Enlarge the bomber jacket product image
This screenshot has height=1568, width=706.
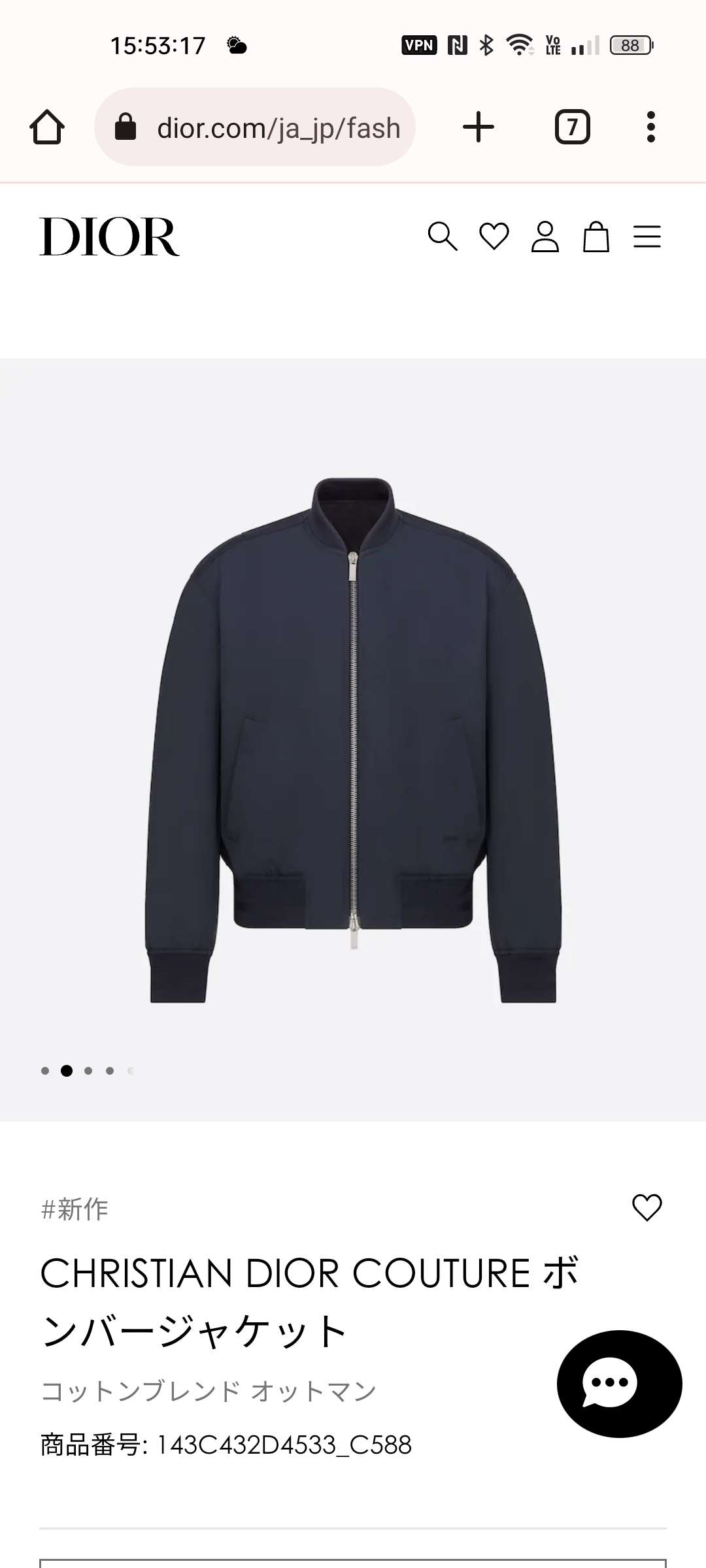(353, 738)
